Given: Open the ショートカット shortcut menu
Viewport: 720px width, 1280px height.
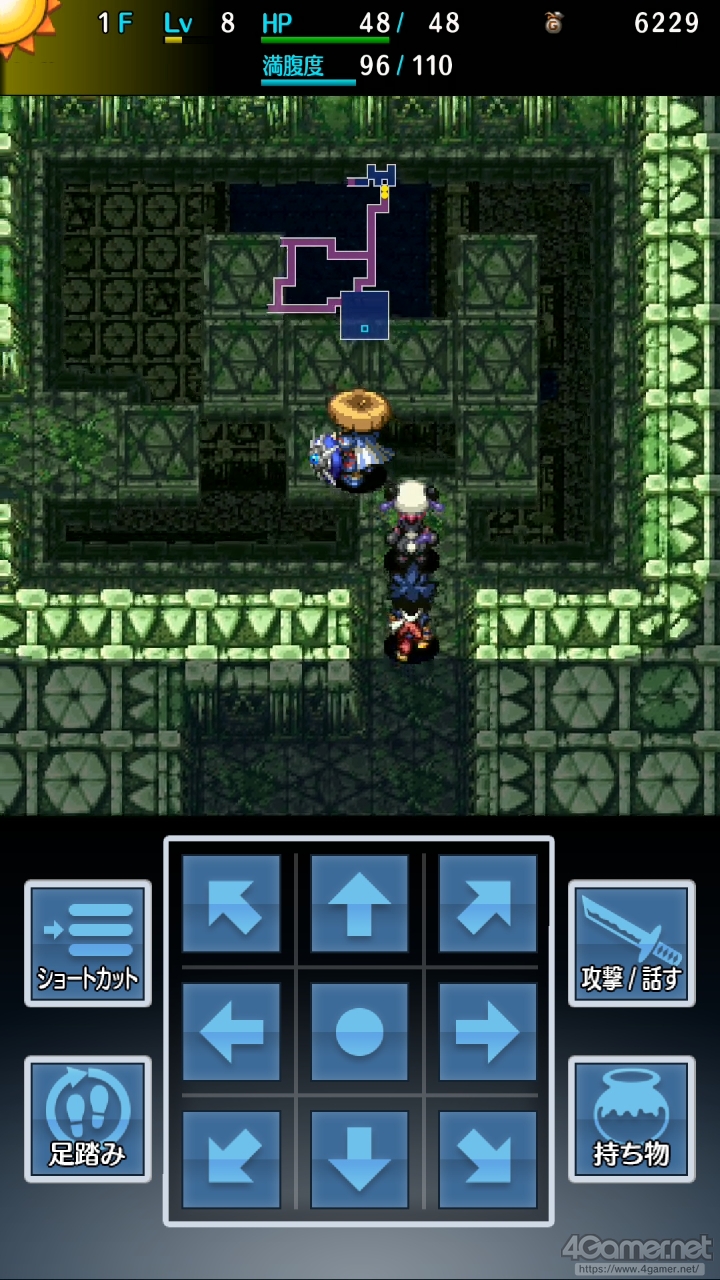Looking at the screenshot, I should pyautogui.click(x=88, y=943).
